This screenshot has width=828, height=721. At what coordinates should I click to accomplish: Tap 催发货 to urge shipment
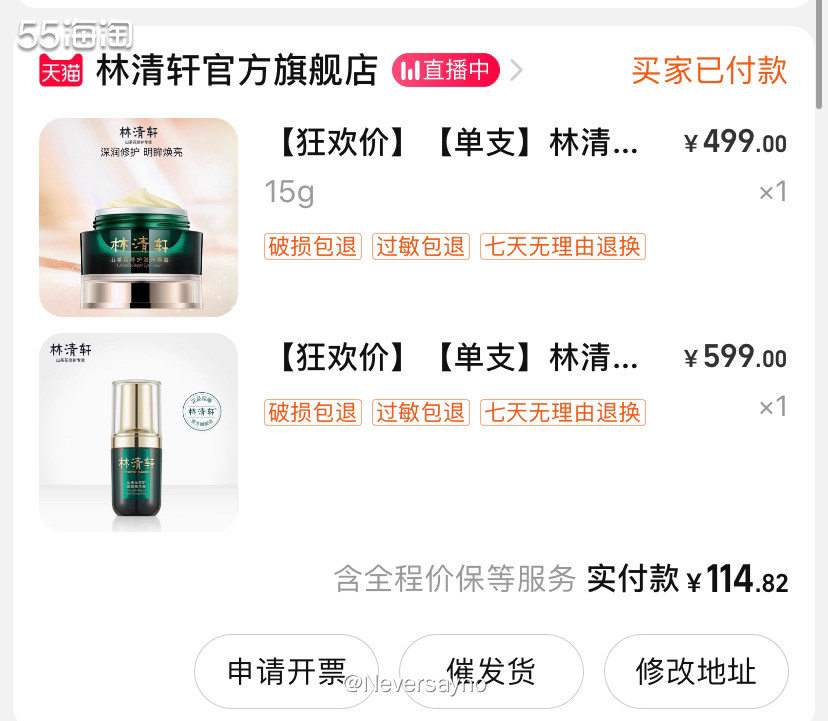(x=491, y=671)
